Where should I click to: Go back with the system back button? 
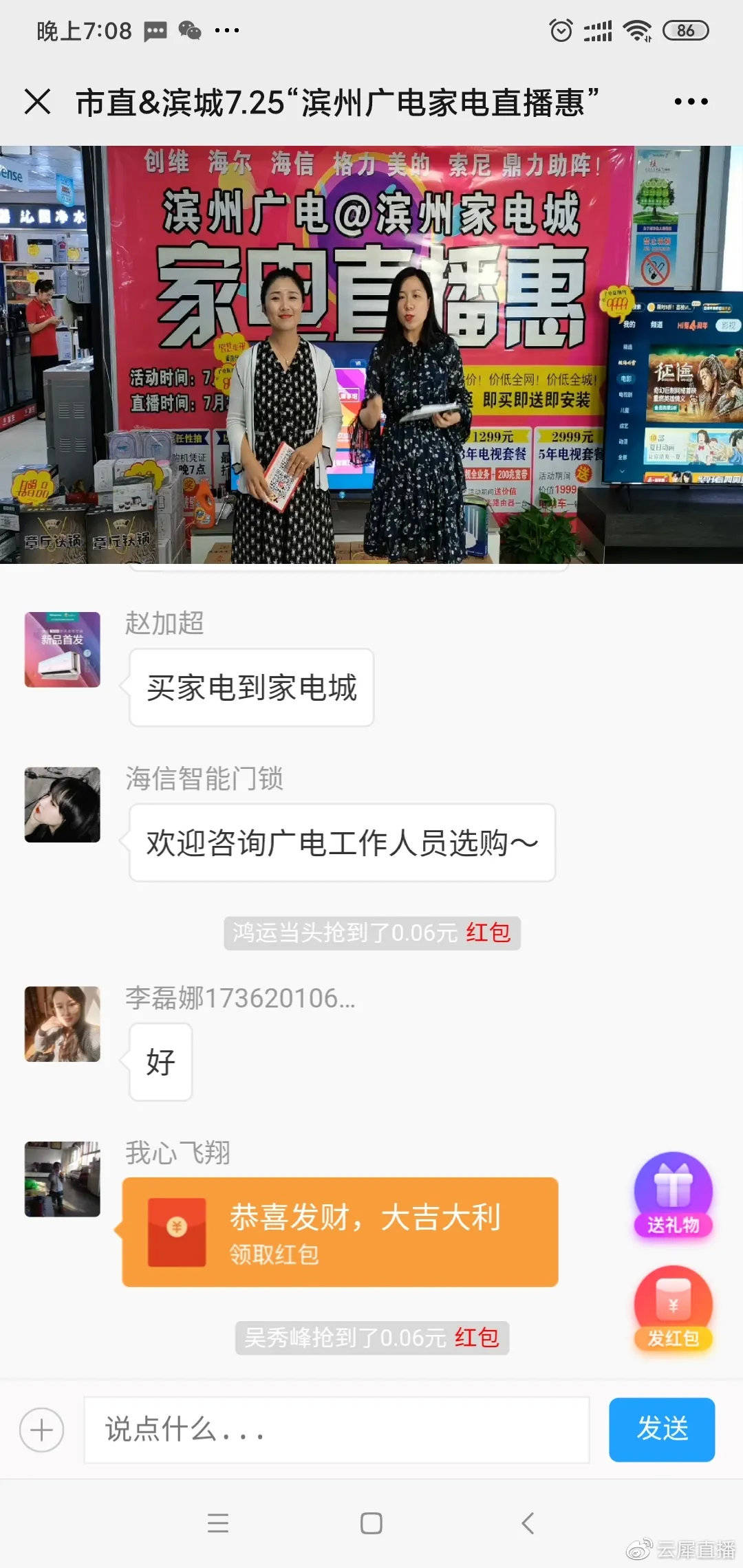pyautogui.click(x=528, y=1523)
